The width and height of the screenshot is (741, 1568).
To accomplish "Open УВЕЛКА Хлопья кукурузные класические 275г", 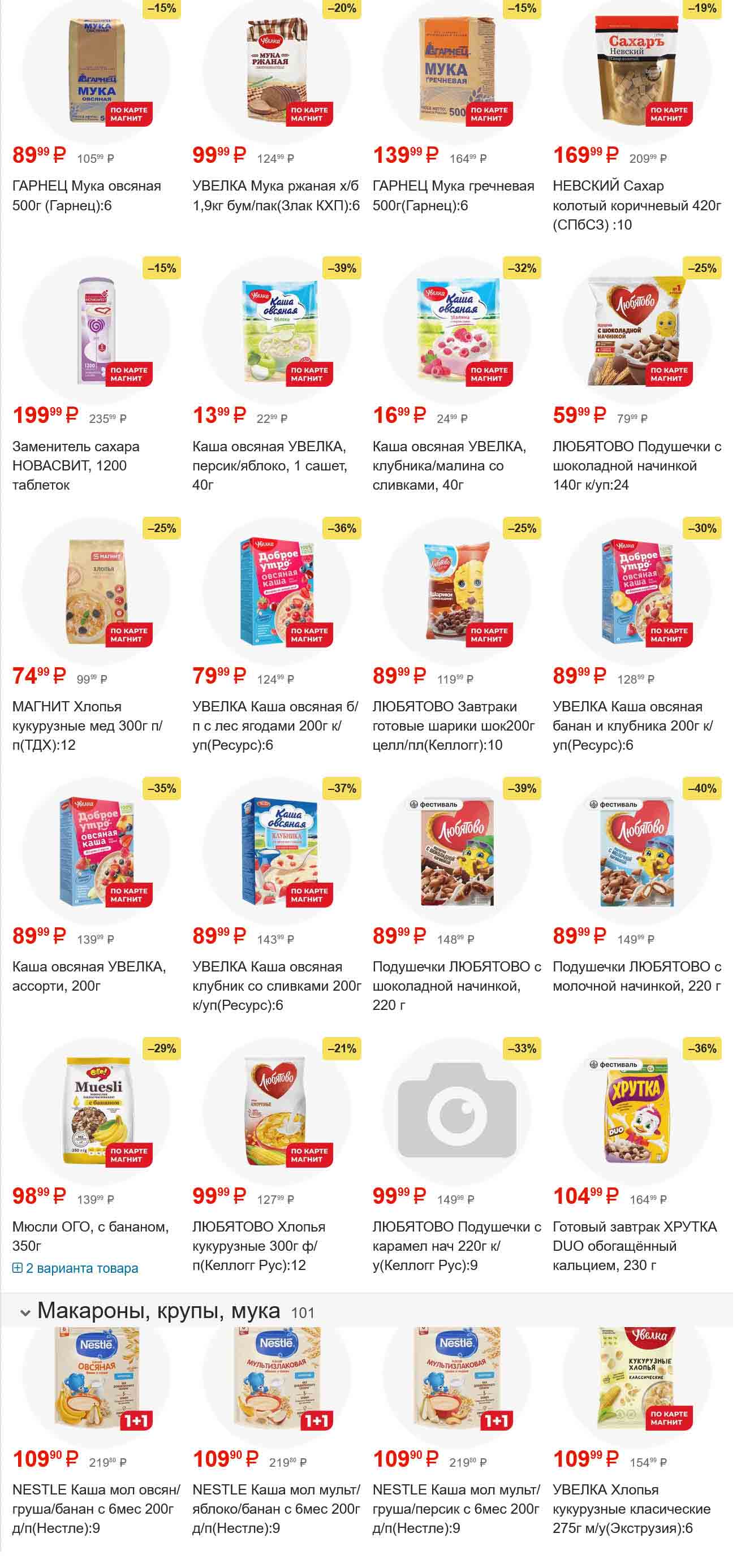I will (x=631, y=1509).
